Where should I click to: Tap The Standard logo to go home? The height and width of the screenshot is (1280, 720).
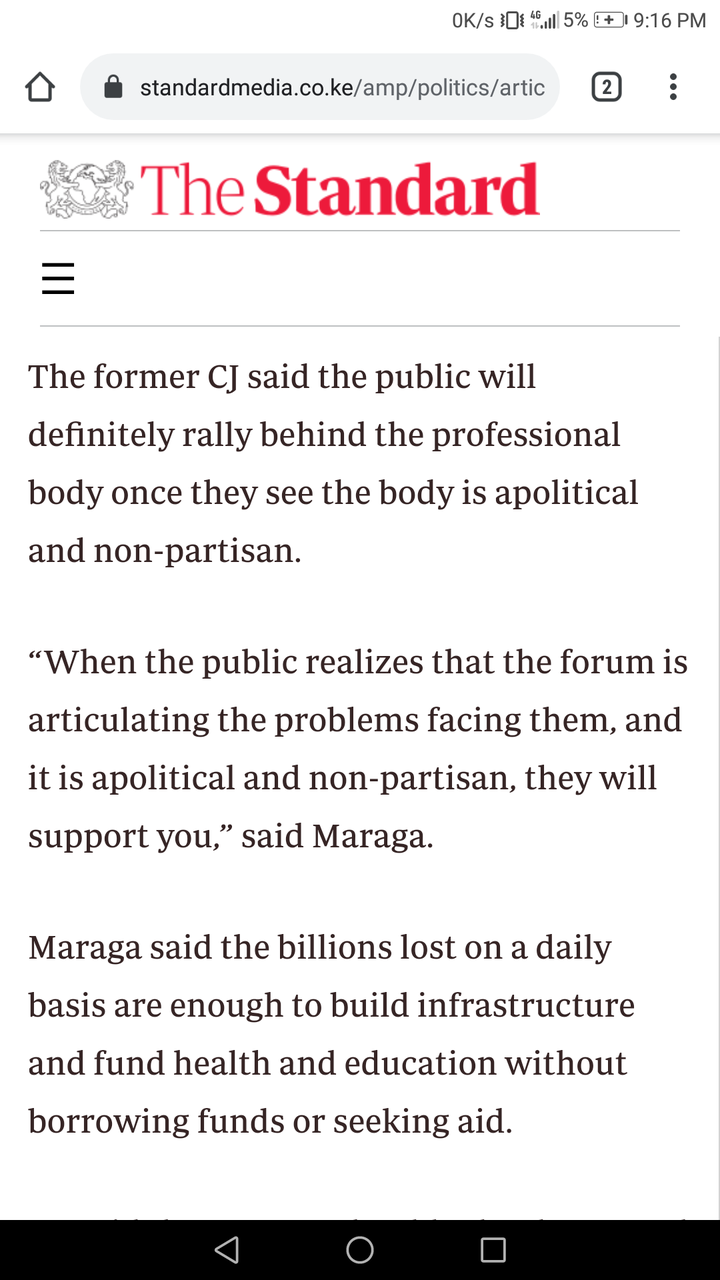(290, 190)
